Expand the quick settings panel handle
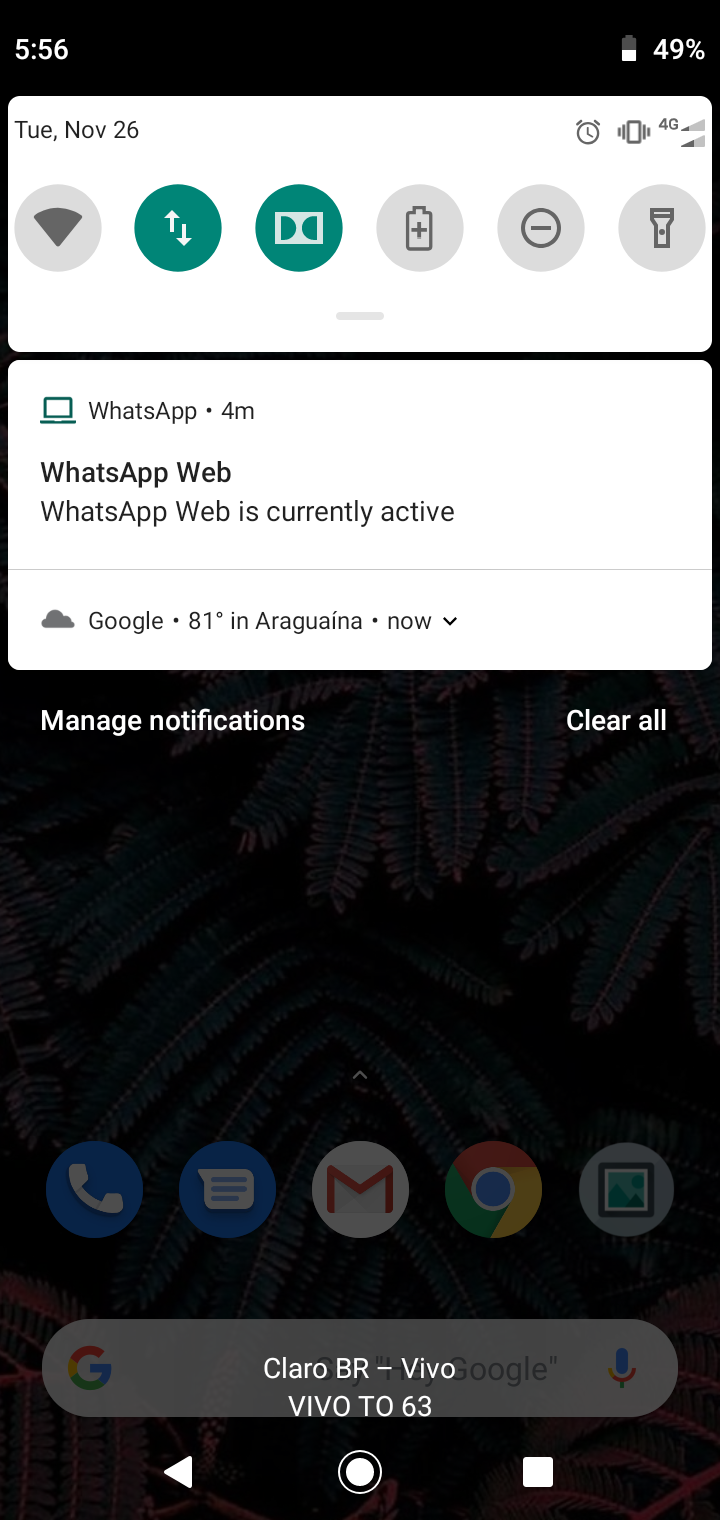The image size is (720, 1520). point(360,316)
